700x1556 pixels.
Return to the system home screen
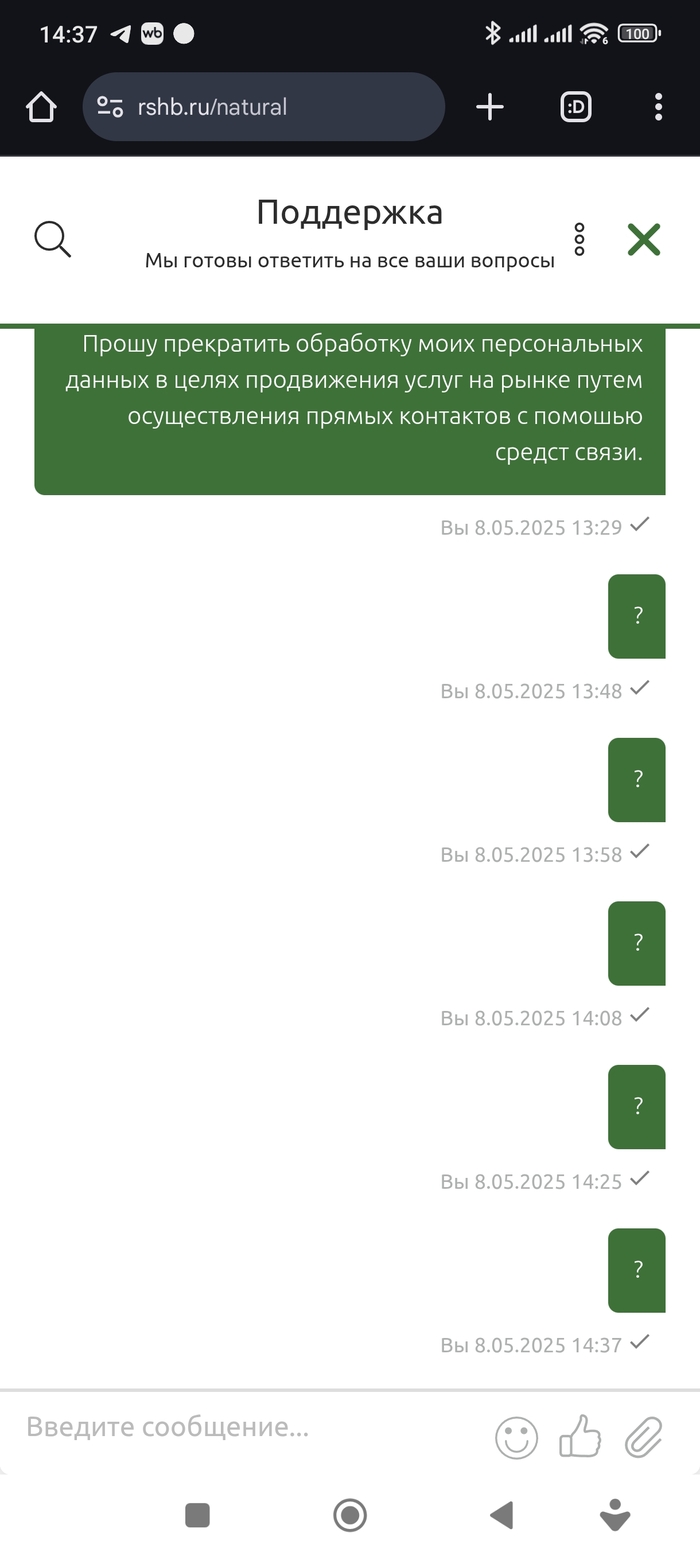click(x=349, y=1515)
